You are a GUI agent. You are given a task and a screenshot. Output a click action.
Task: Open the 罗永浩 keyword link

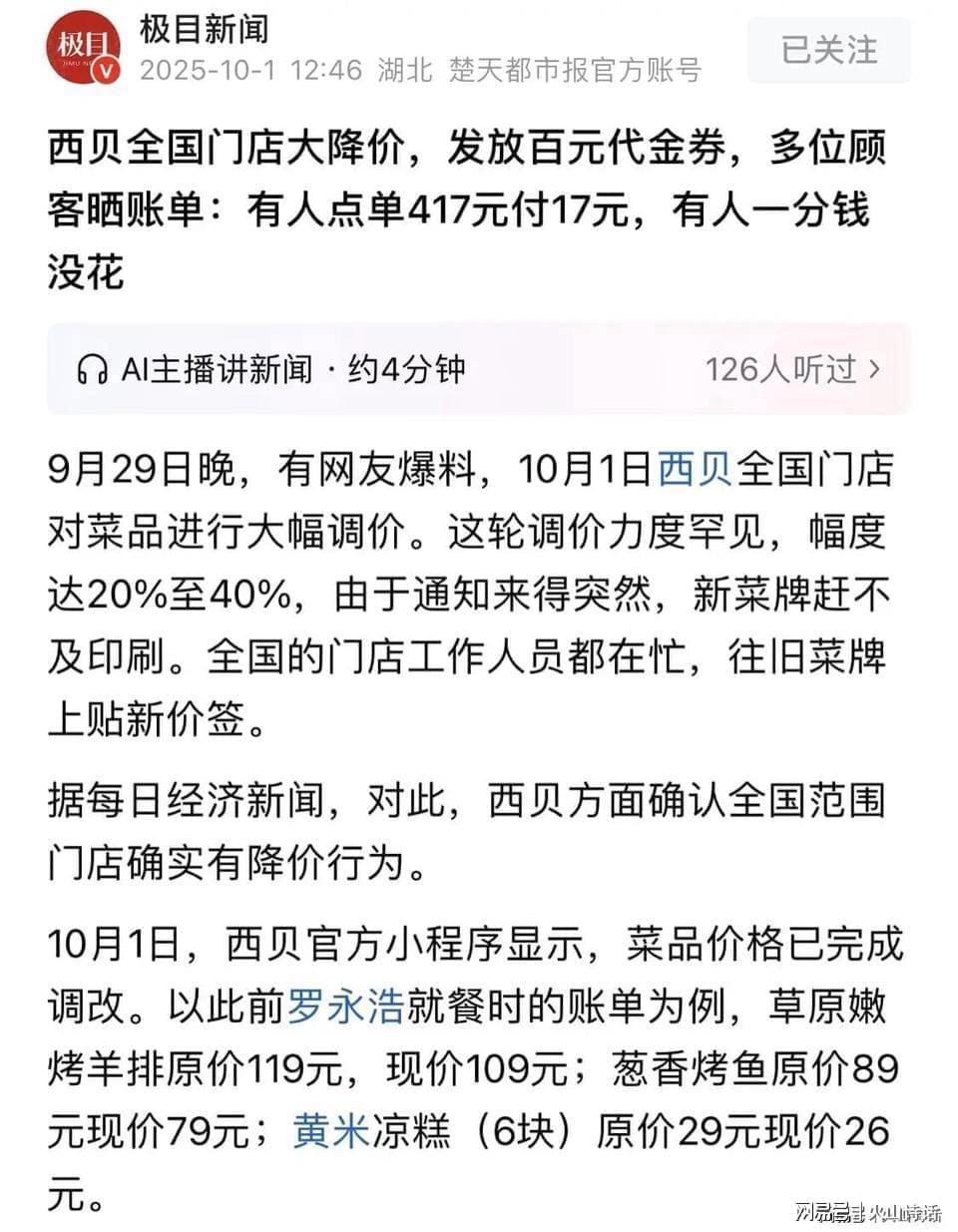pos(345,1007)
